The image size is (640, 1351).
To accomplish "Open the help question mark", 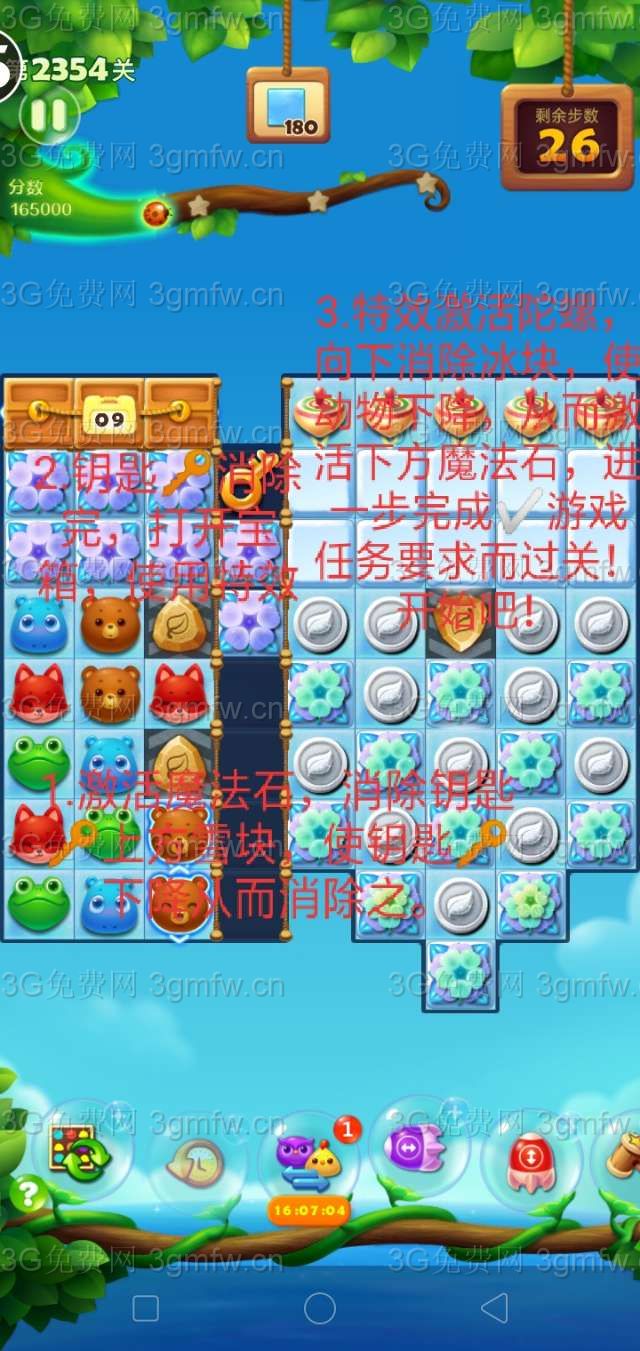I will coord(29,1193).
